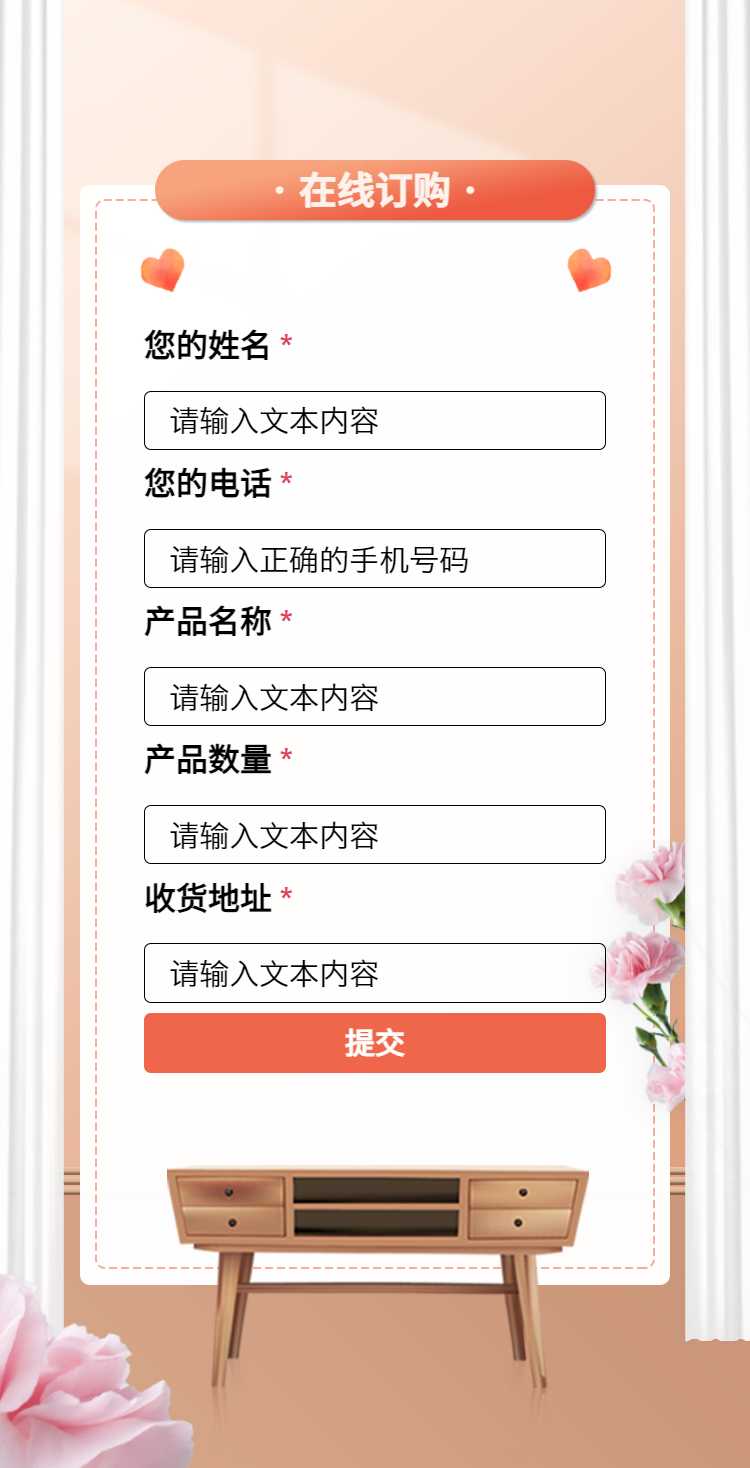Screen dimensions: 750x1468
Task: Select the 产品名称 input box
Action: [x=375, y=696]
